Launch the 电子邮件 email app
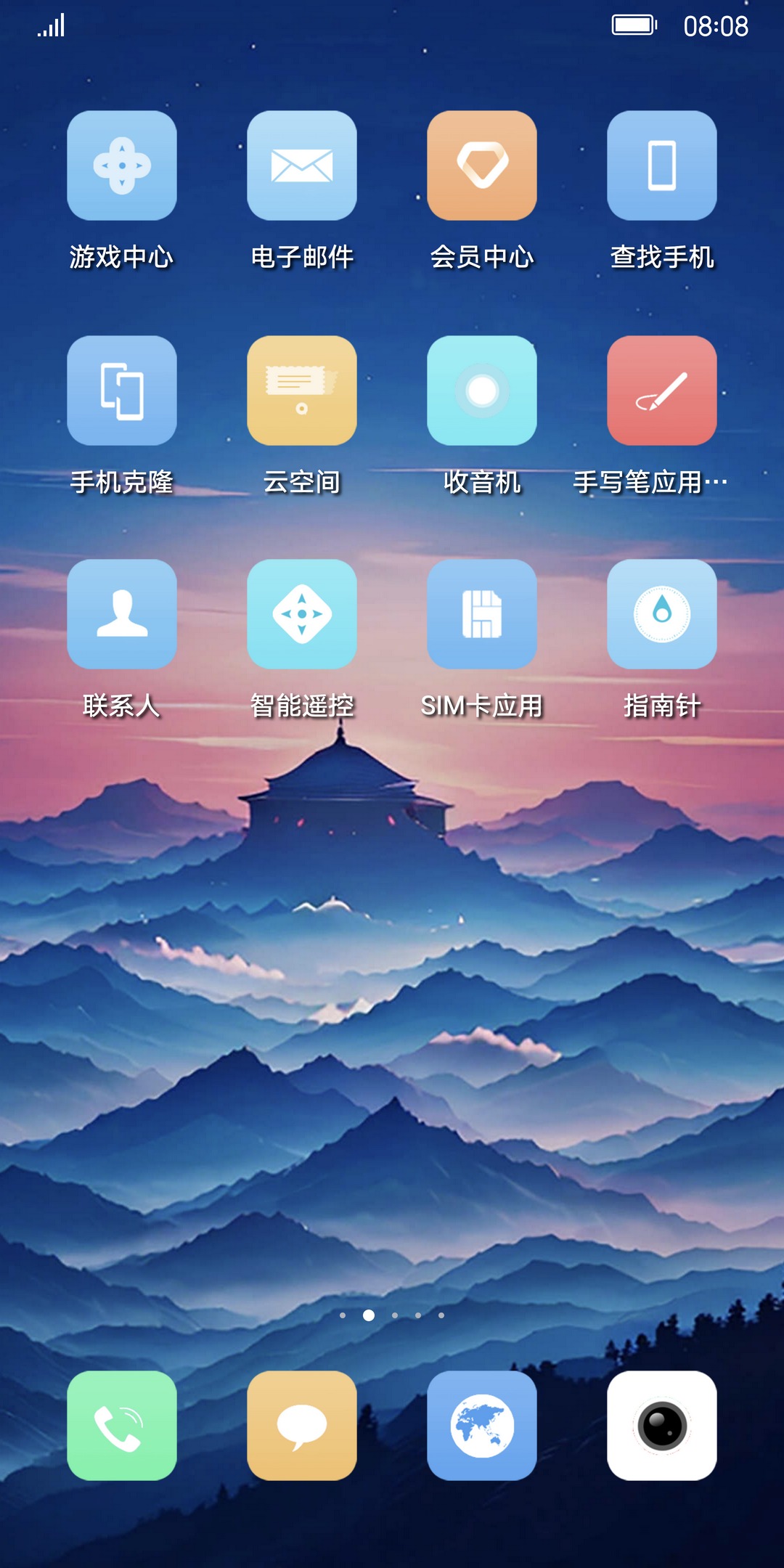Viewport: 784px width, 1568px height. (302, 166)
